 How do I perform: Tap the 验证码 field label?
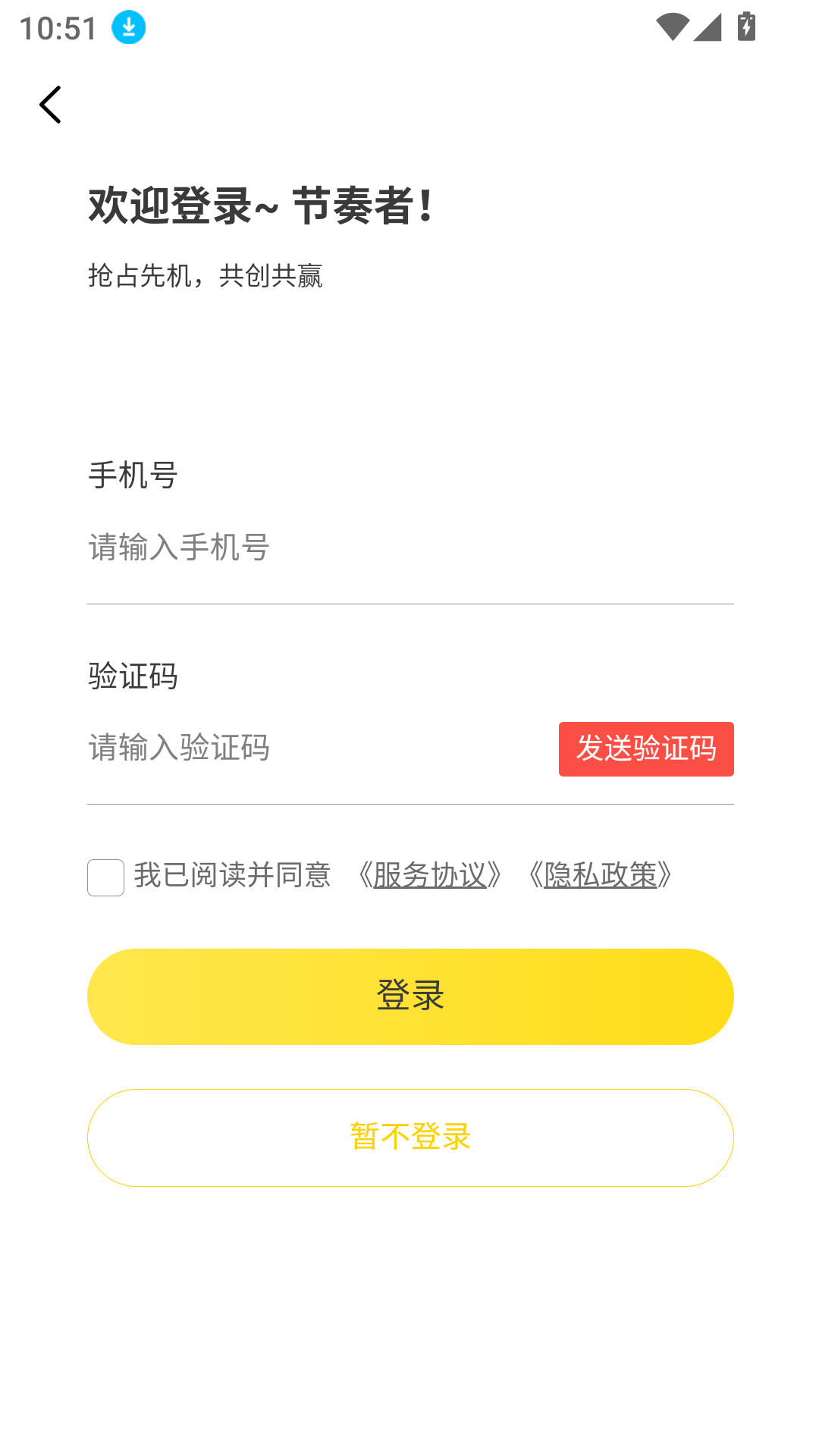[132, 676]
